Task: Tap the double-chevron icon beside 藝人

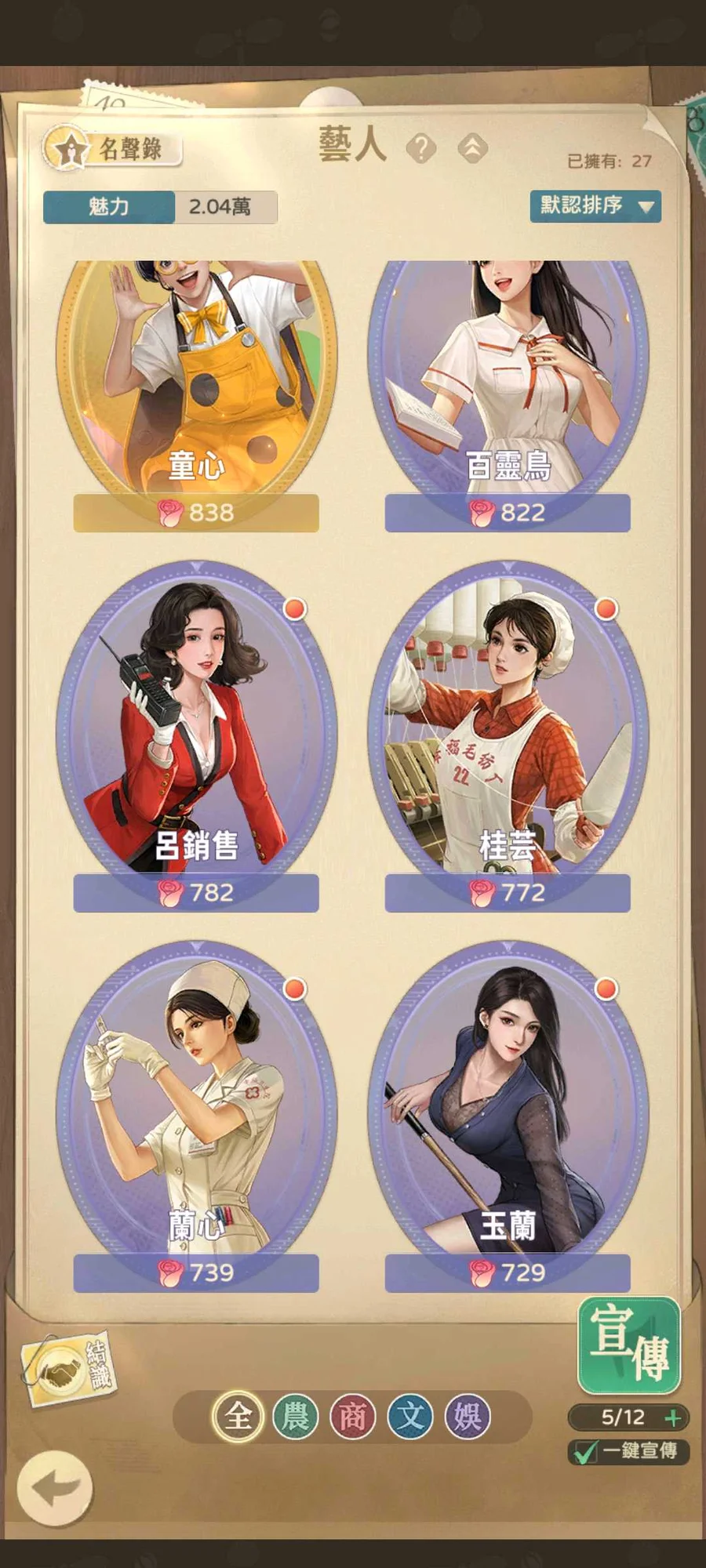Action: point(472,147)
